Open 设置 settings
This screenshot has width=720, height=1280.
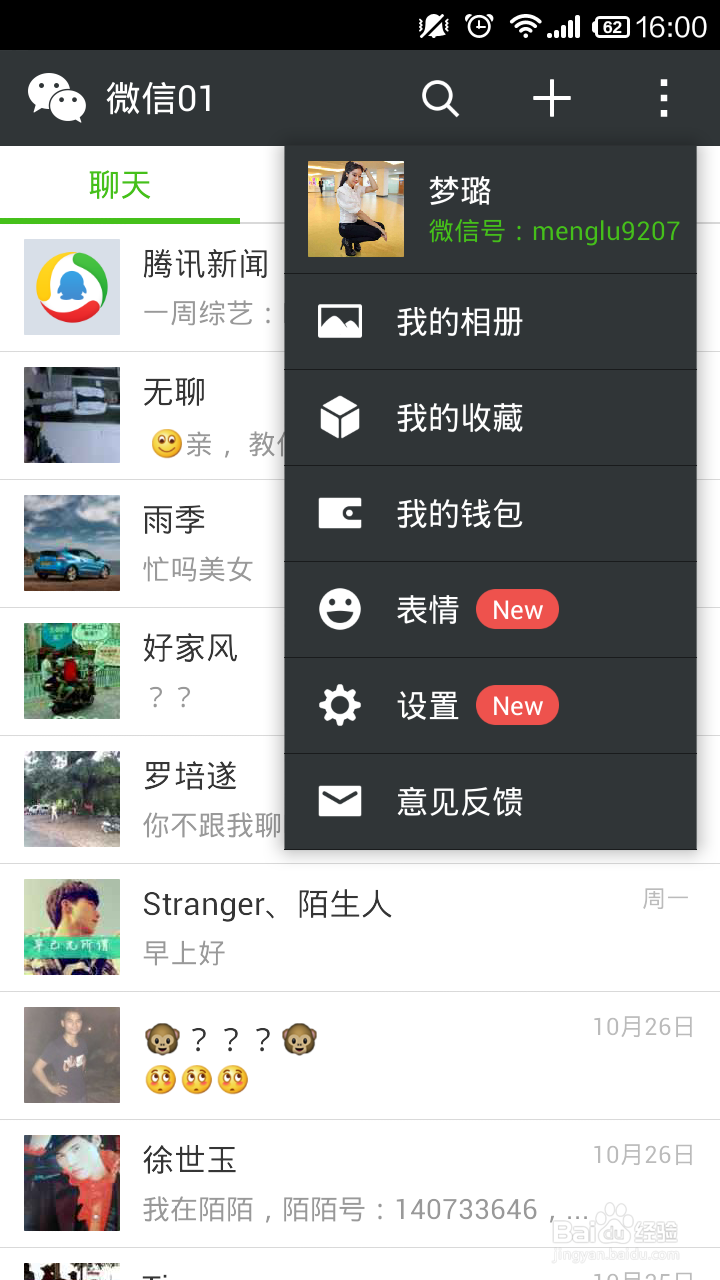pos(490,706)
